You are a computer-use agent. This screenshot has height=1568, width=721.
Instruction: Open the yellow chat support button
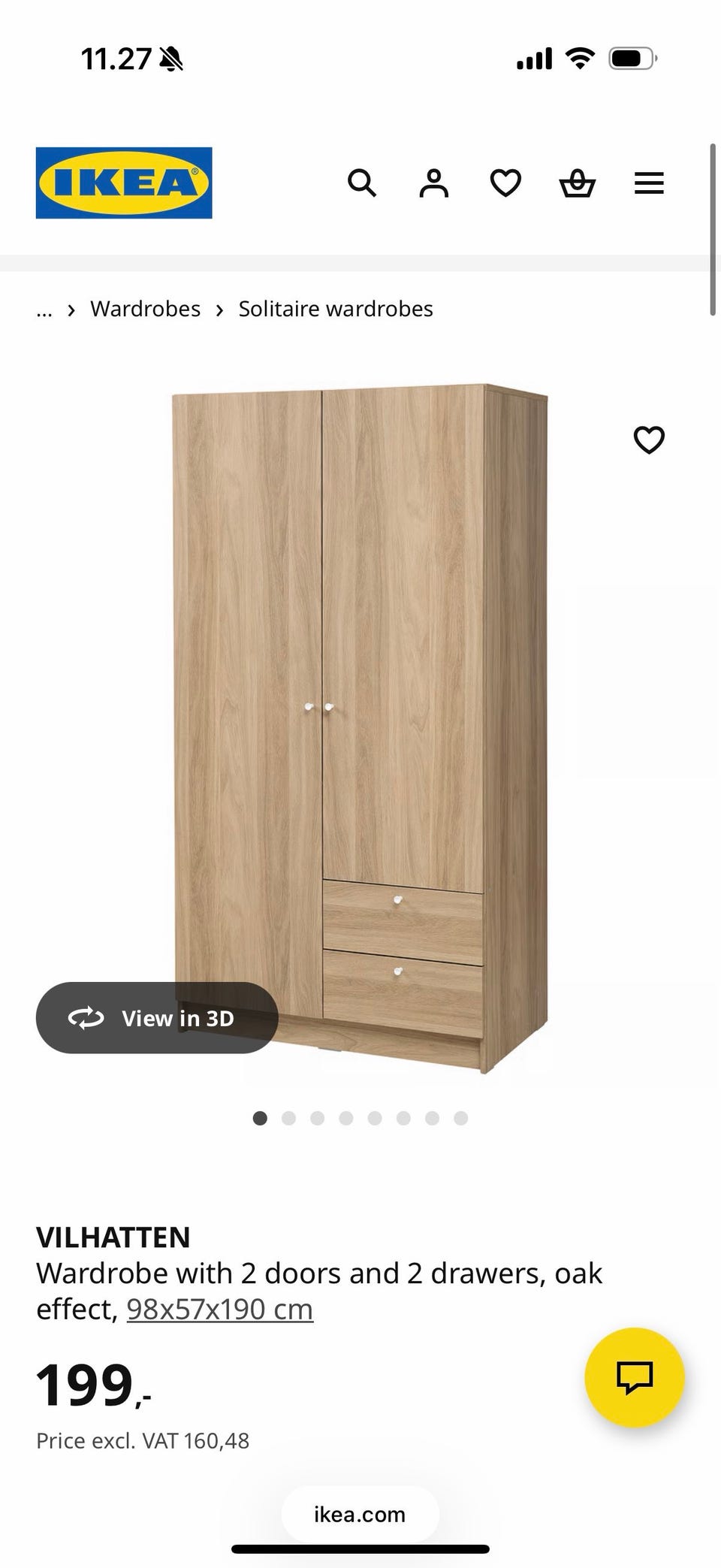[634, 1377]
